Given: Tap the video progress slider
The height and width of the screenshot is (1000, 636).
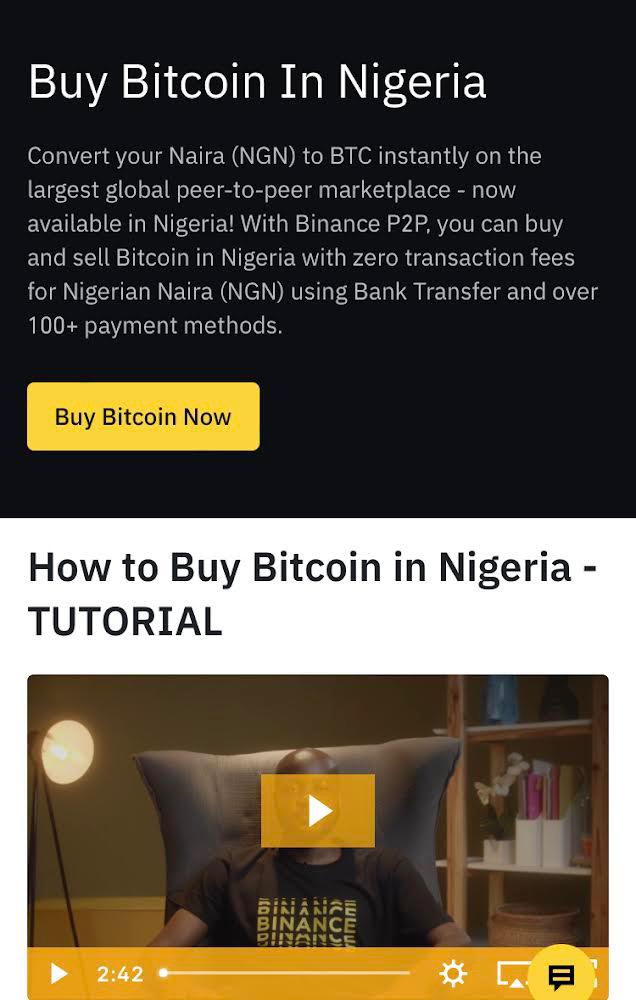Looking at the screenshot, I should [x=286, y=973].
